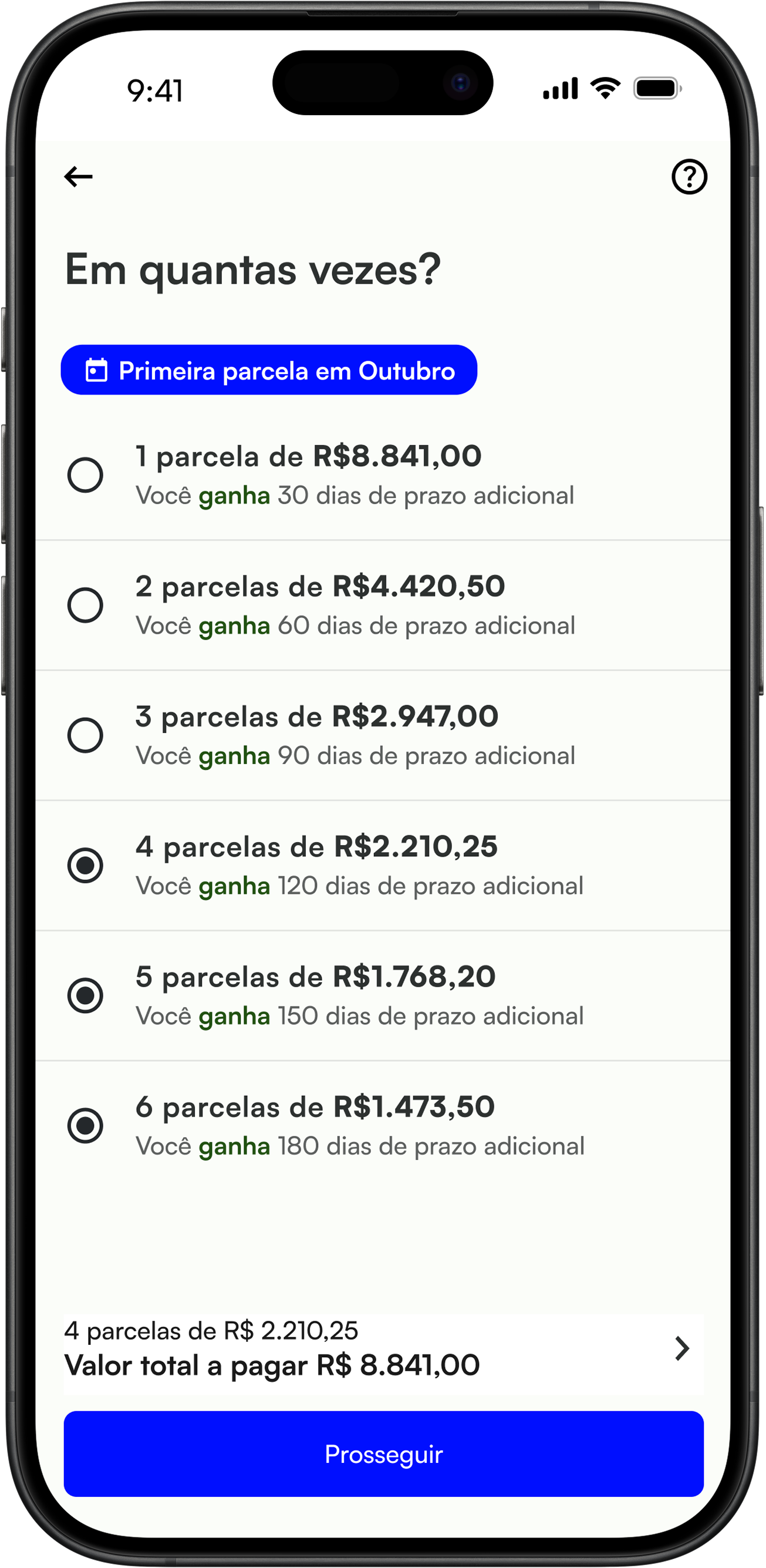Choose 2 parcelas de R$4.420,50
The height and width of the screenshot is (1568, 766).
point(383,605)
